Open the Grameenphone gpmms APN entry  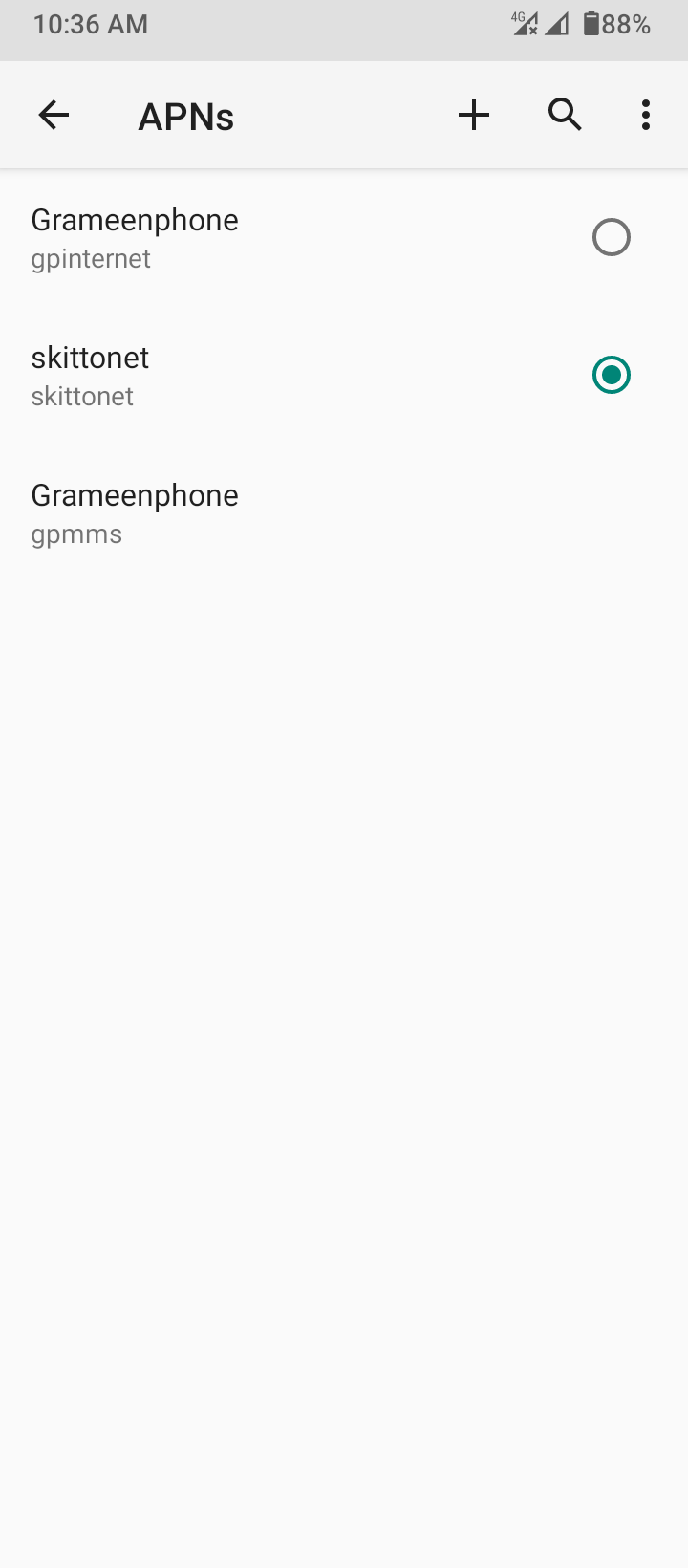point(344,513)
